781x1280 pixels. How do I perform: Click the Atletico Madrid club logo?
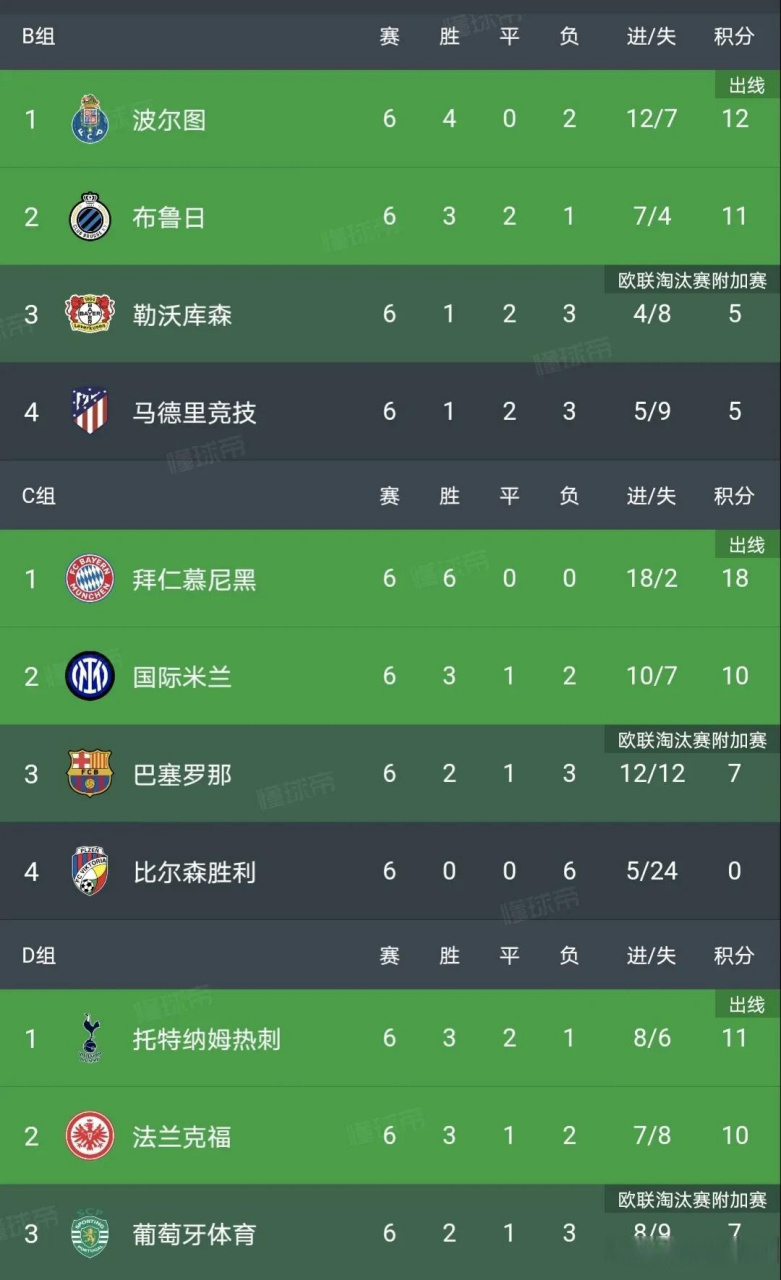coord(89,411)
